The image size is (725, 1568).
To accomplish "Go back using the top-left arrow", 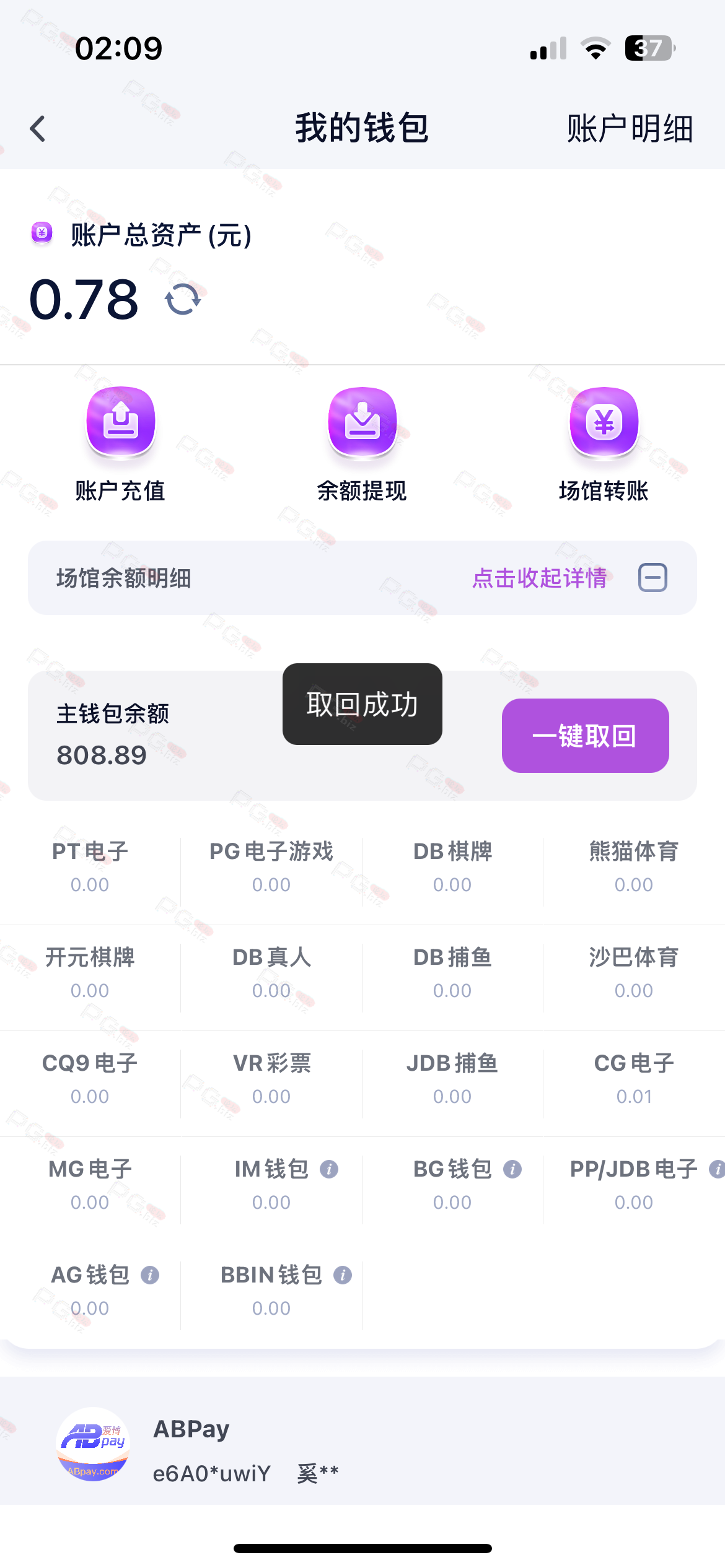I will pyautogui.click(x=38, y=129).
